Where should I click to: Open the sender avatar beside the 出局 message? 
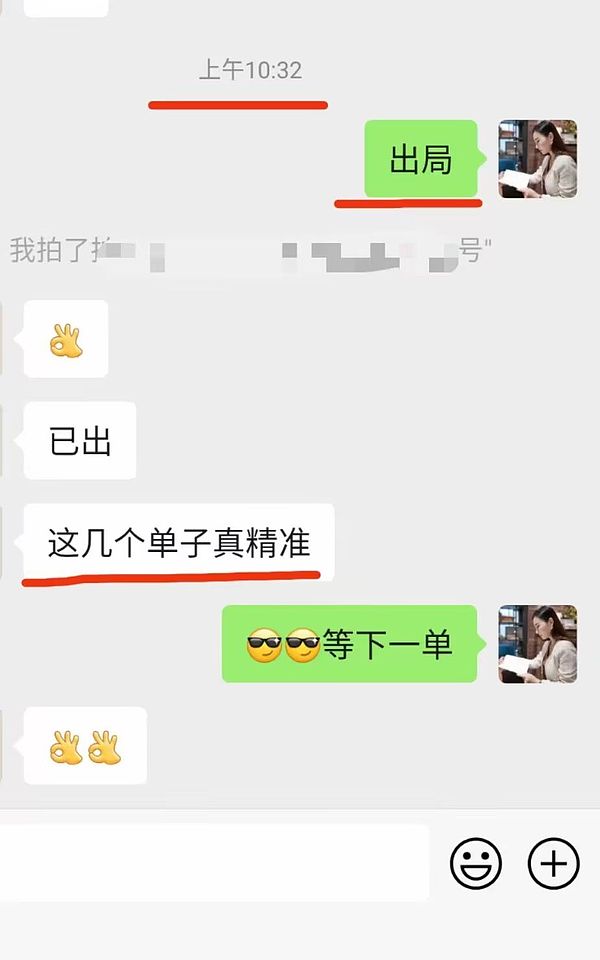pyautogui.click(x=538, y=159)
